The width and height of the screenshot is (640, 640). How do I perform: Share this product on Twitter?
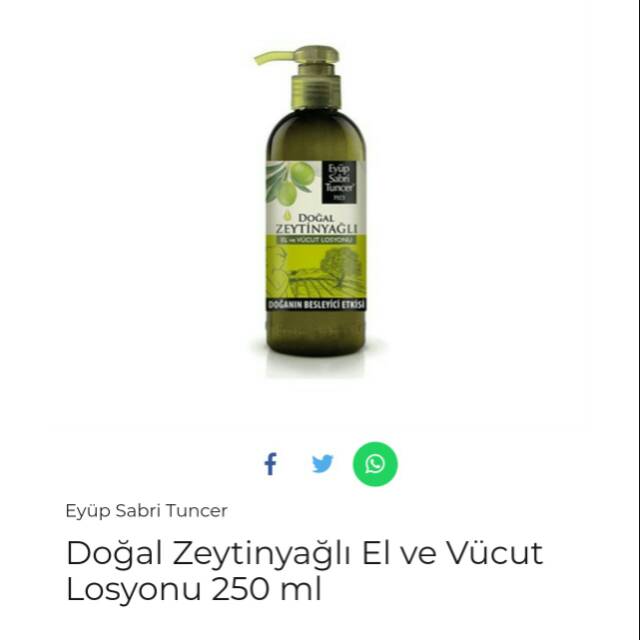(322, 464)
